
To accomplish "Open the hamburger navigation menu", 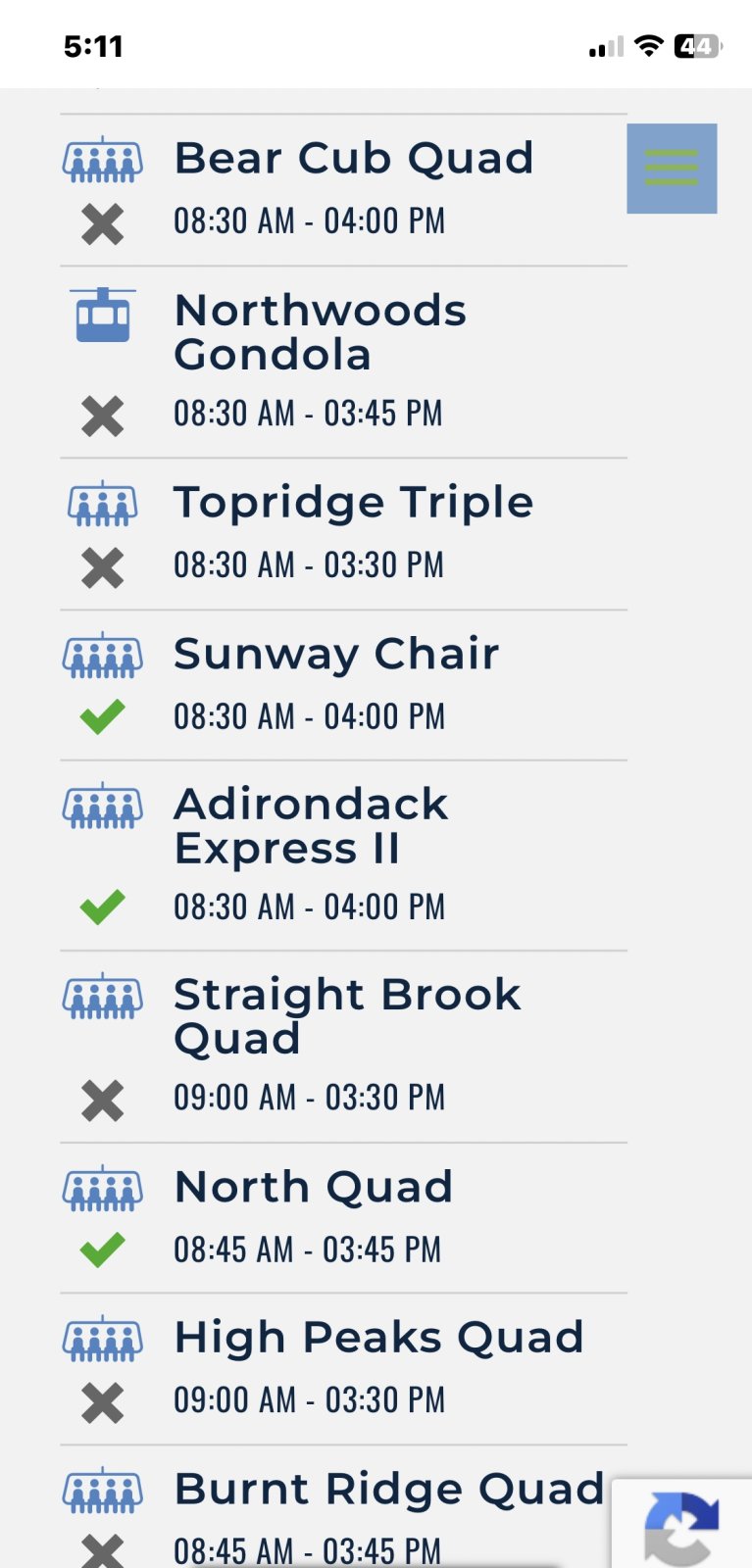I will [x=672, y=169].
